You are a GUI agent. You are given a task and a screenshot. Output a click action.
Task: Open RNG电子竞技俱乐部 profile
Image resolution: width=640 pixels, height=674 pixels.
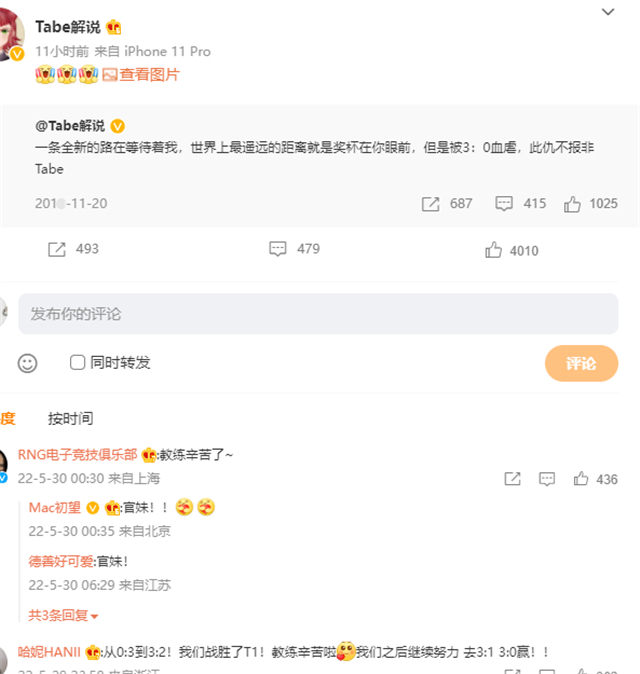click(x=78, y=453)
